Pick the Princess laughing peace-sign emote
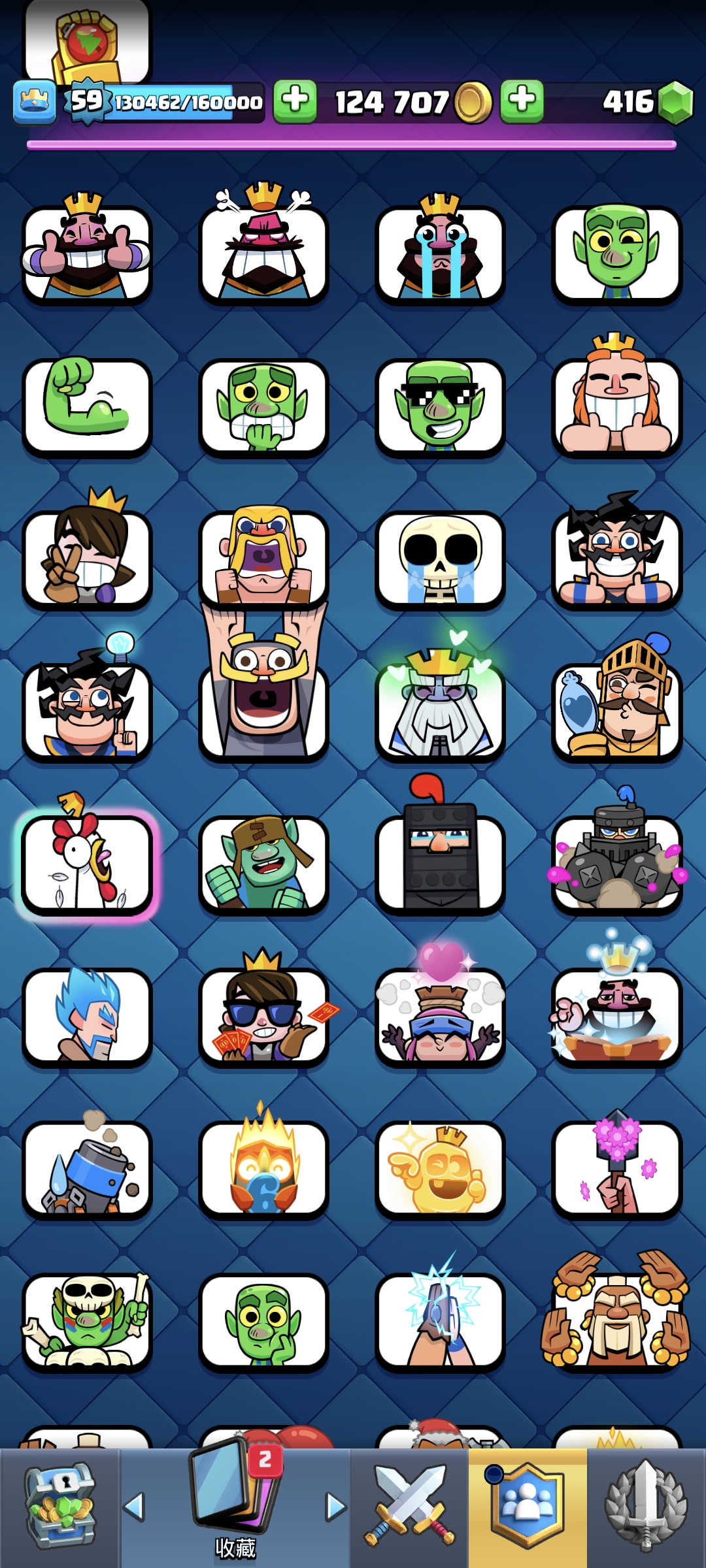 87,559
